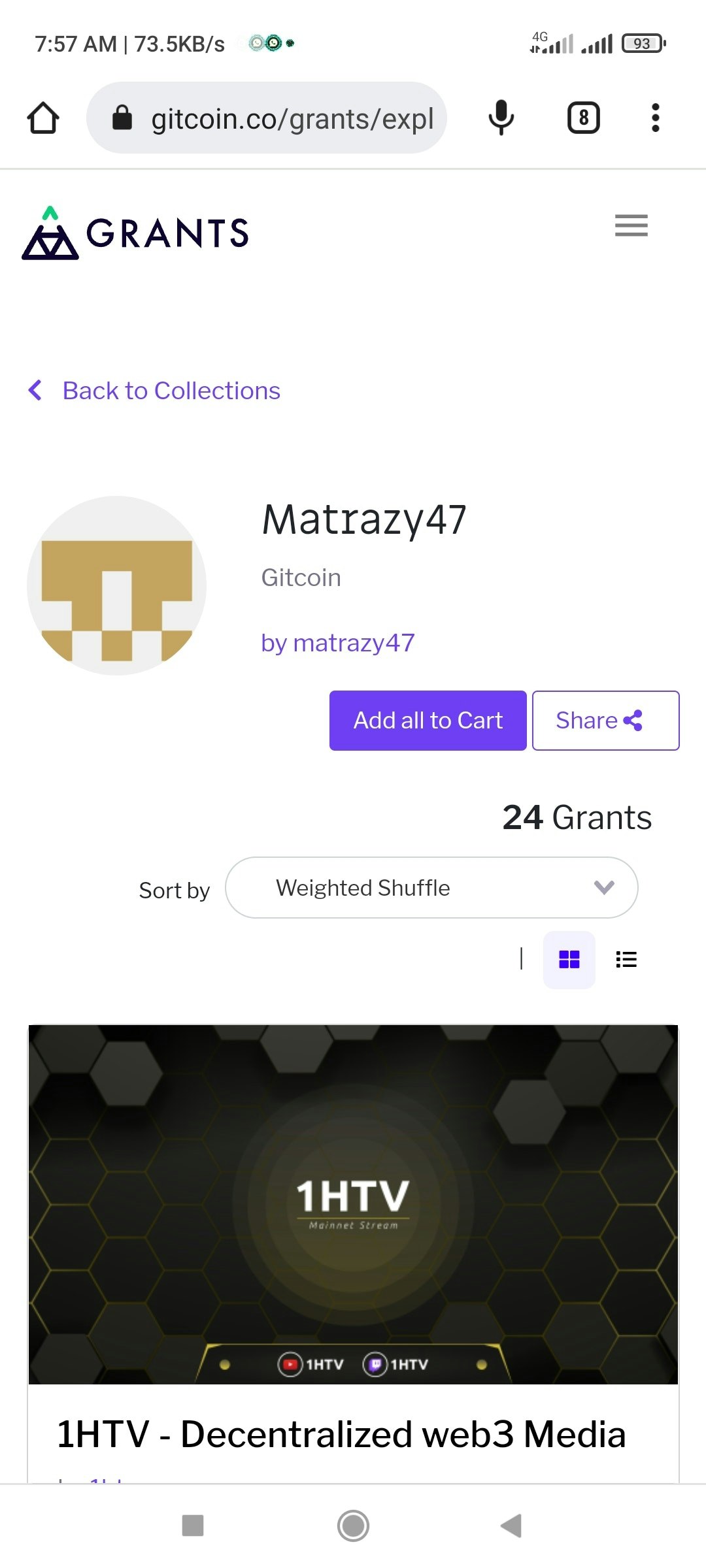706x1568 pixels.
Task: Open the 1HTV Decentralized web3 Media grant
Action: (x=341, y=1434)
